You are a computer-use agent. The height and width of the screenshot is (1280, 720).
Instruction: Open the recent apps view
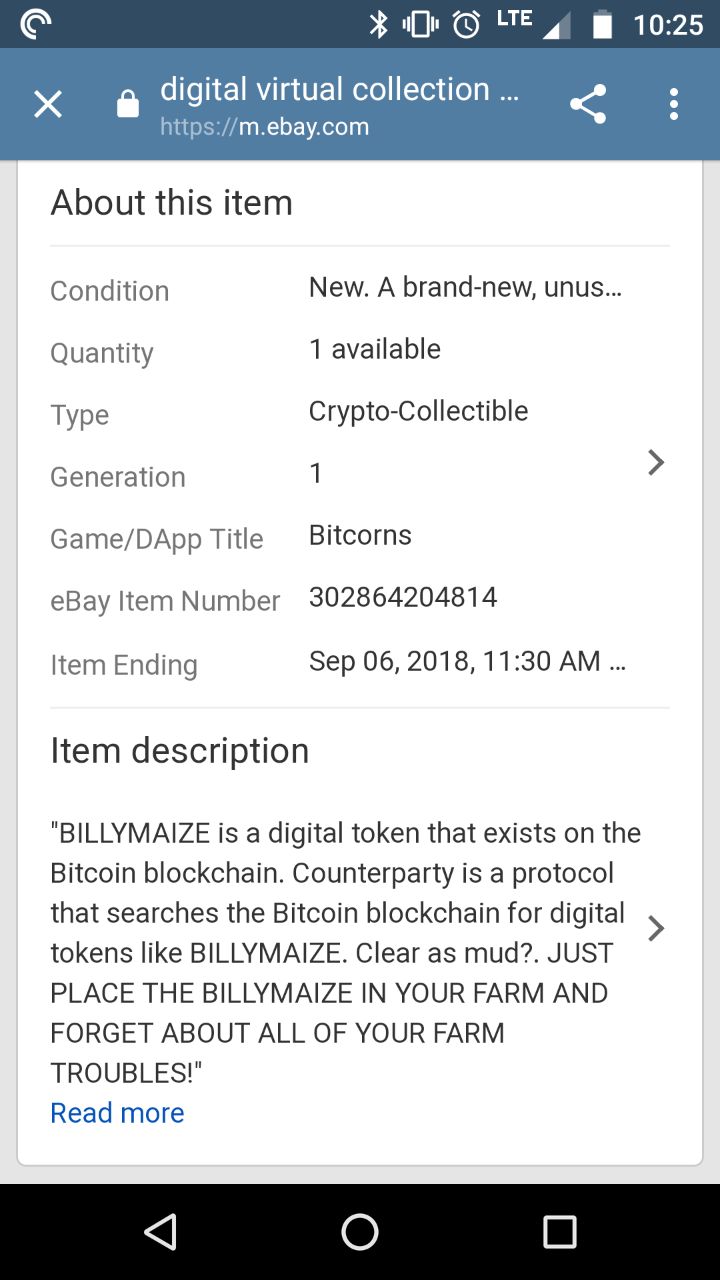pyautogui.click(x=560, y=1232)
